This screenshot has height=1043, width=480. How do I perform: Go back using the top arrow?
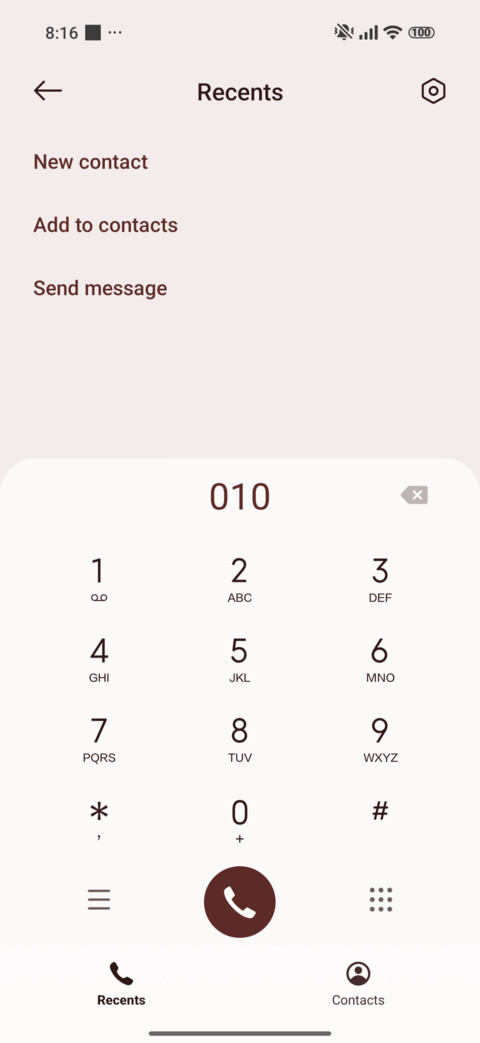(48, 90)
